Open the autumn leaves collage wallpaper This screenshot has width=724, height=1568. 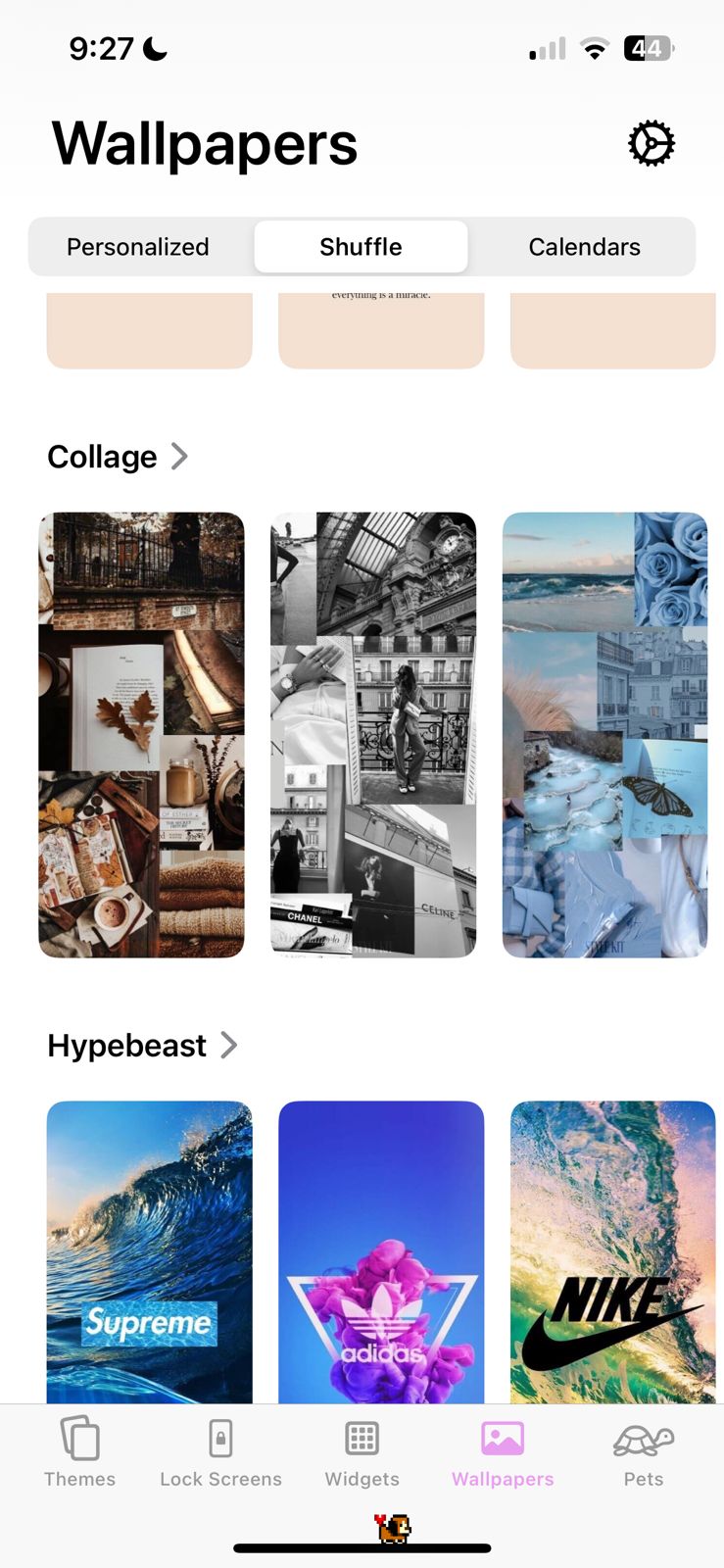coord(141,735)
